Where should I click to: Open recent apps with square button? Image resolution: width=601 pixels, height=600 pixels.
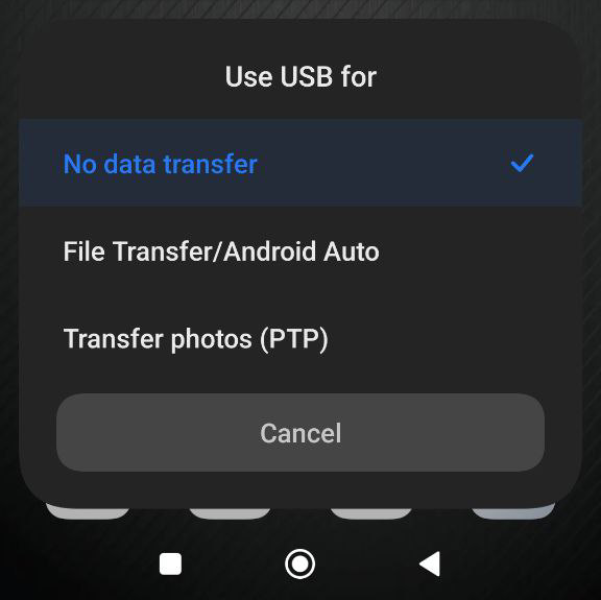(171, 564)
